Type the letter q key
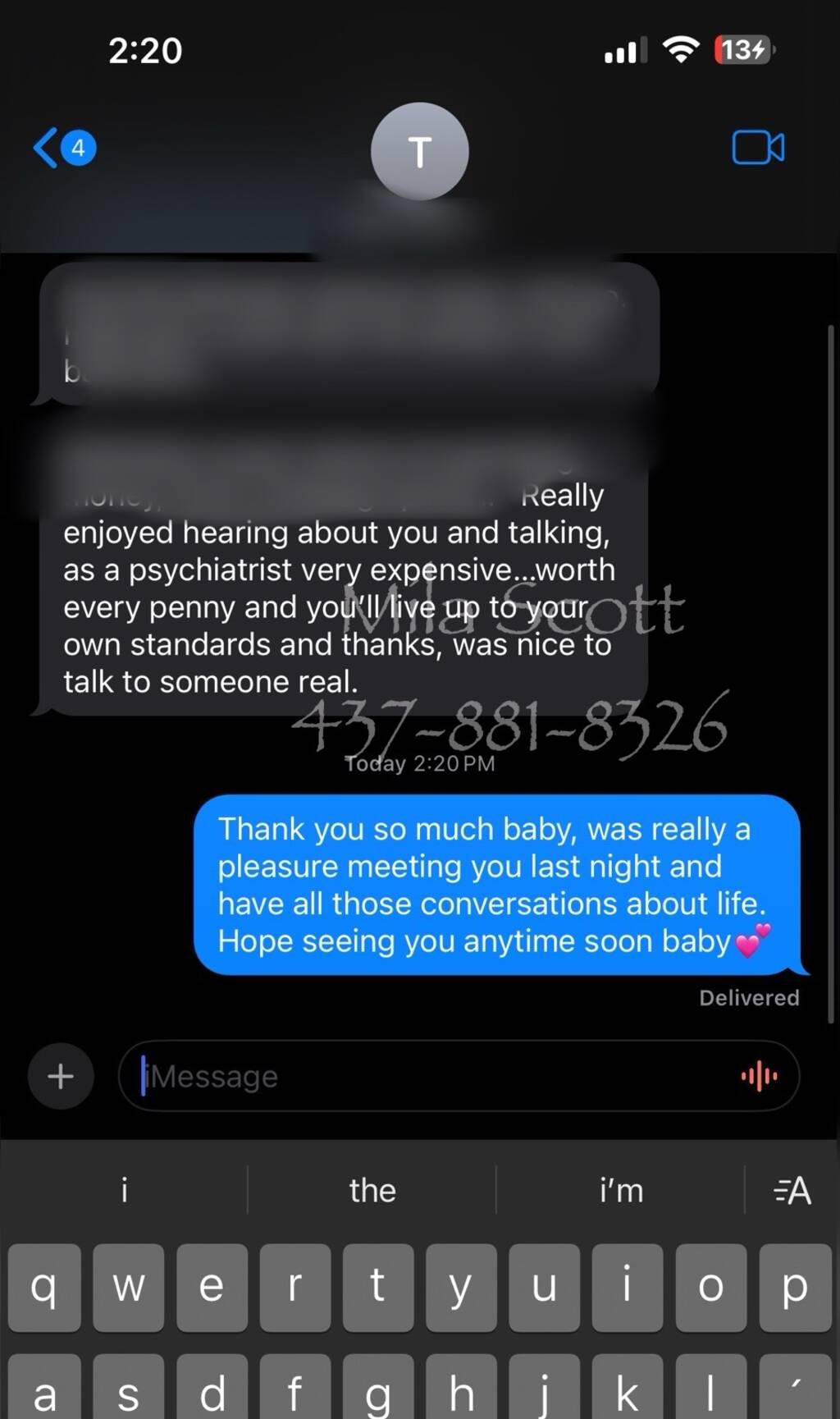The width and height of the screenshot is (840, 1419). (x=44, y=1287)
